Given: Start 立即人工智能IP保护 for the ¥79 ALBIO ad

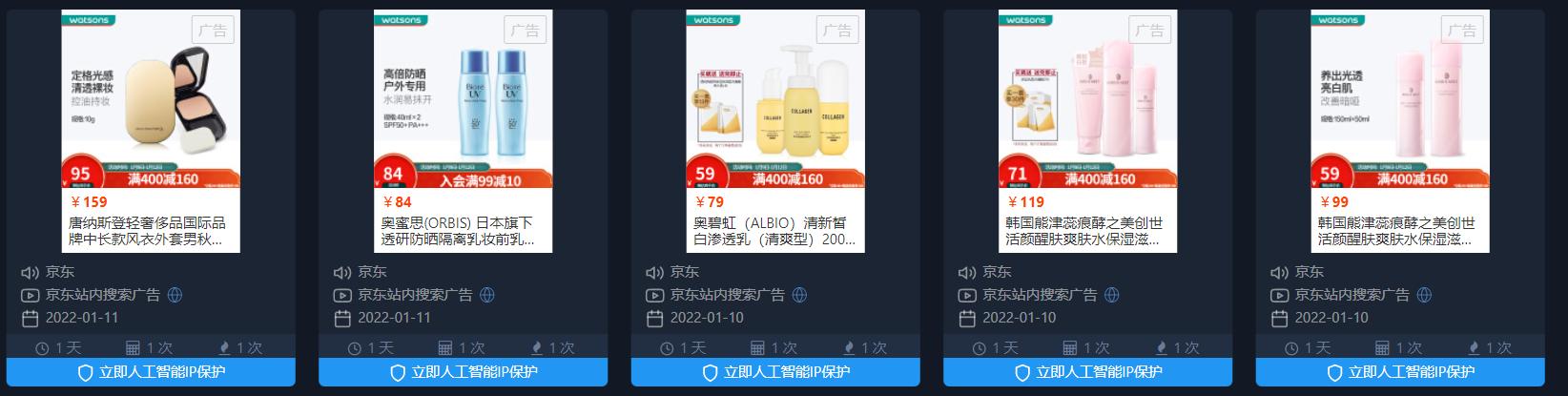Looking at the screenshot, I should coord(775,372).
